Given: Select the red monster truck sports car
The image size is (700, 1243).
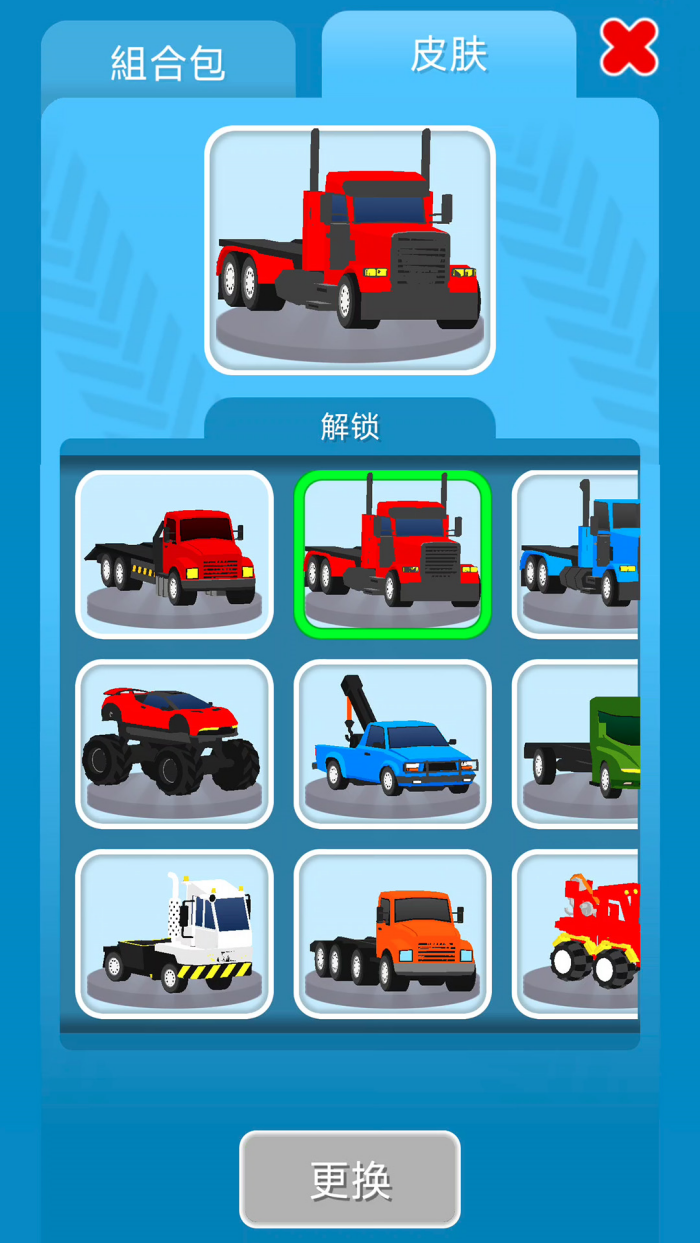Looking at the screenshot, I should pyautogui.click(x=174, y=743).
